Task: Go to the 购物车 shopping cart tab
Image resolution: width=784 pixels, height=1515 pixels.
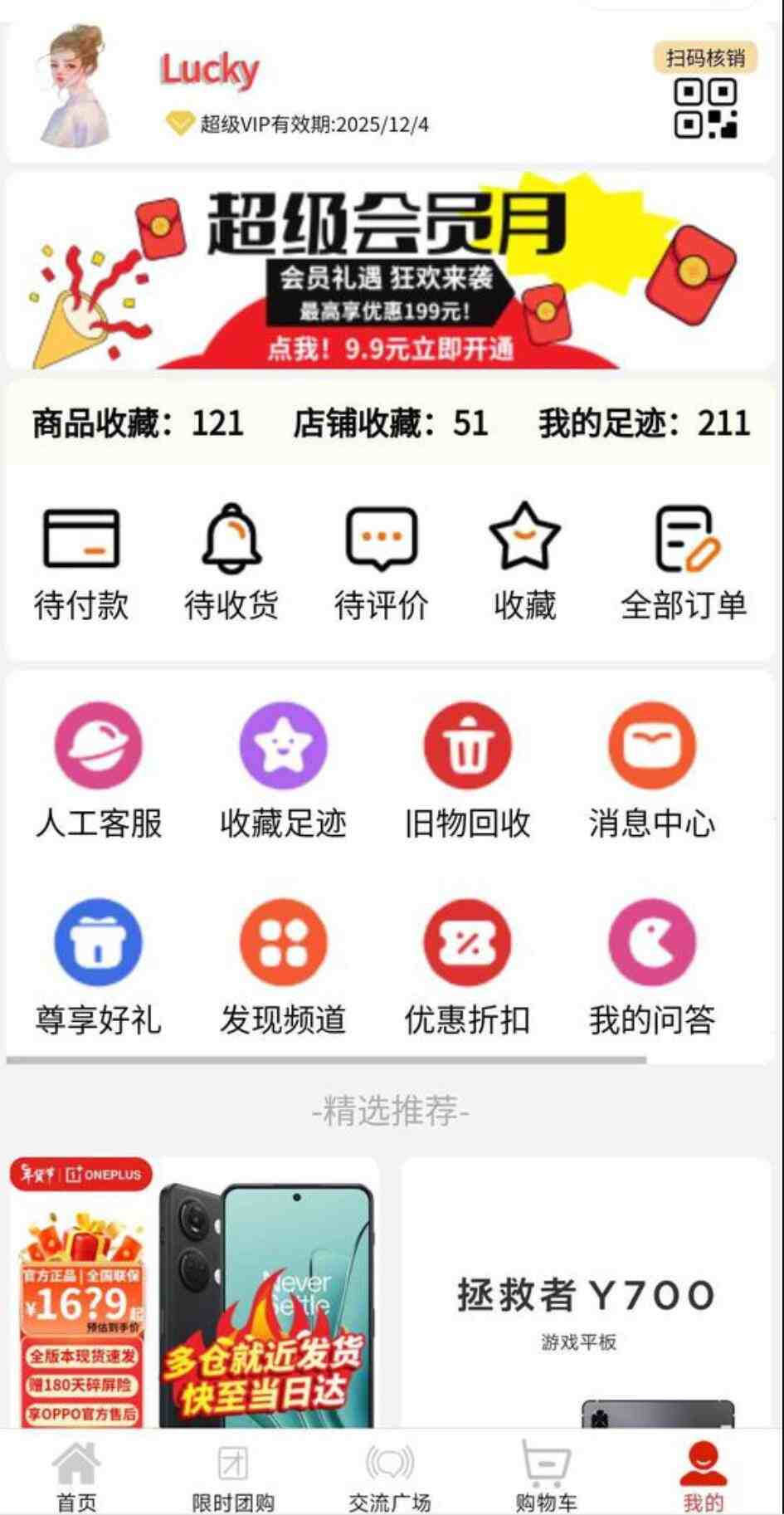Action: (546, 1476)
